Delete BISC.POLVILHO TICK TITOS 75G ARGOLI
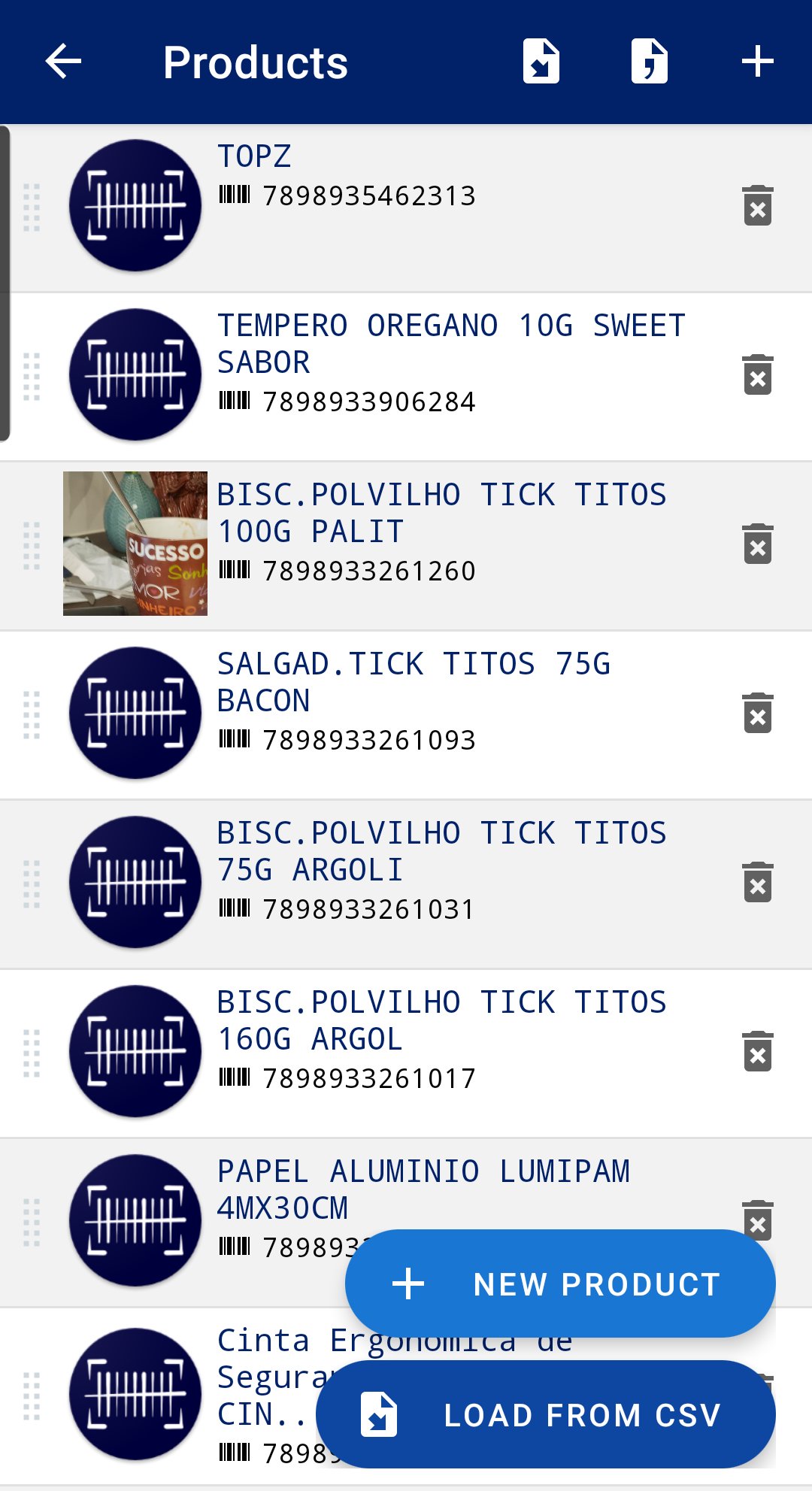The height and width of the screenshot is (1491, 812). coord(757,882)
